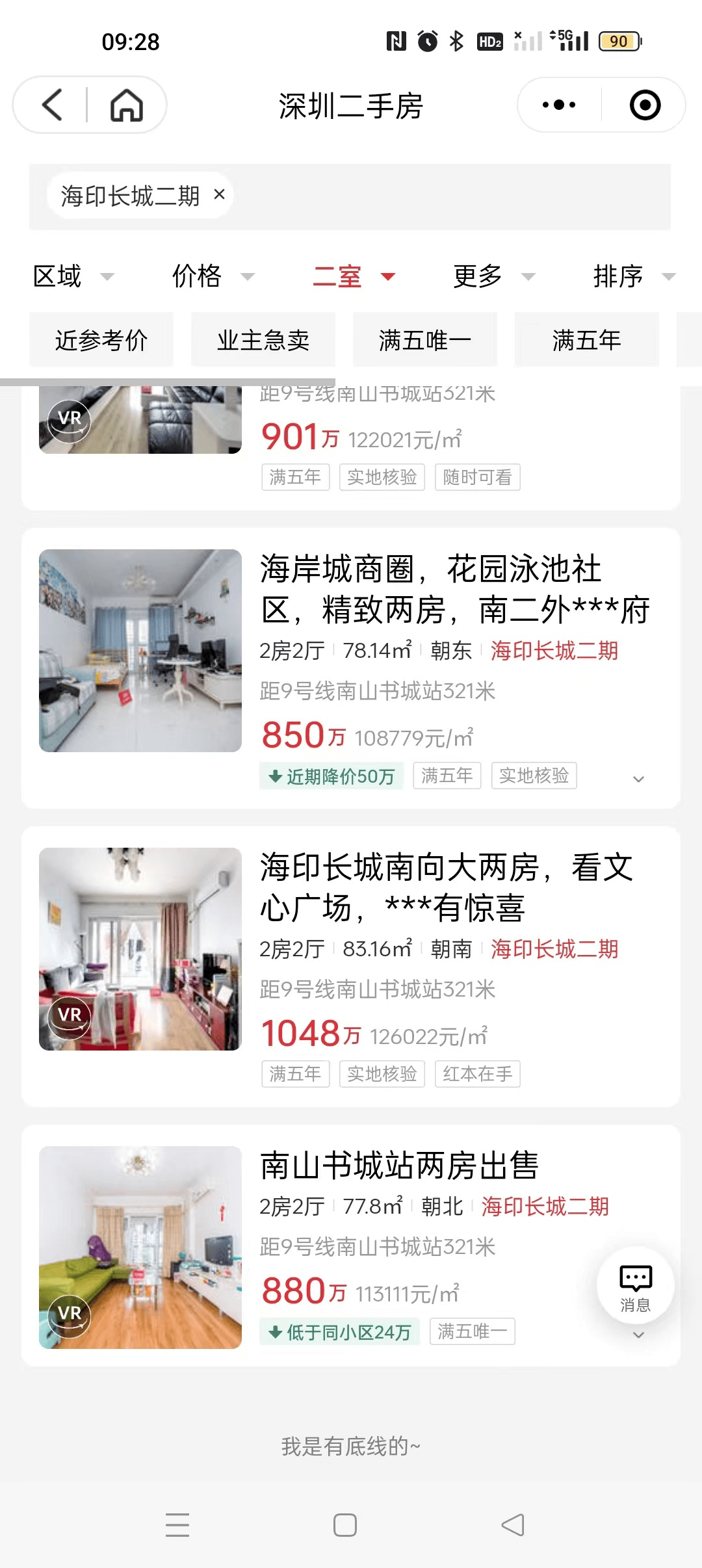
Task: View the 880万 南山书城站两房出售 listing
Action: [399, 1165]
